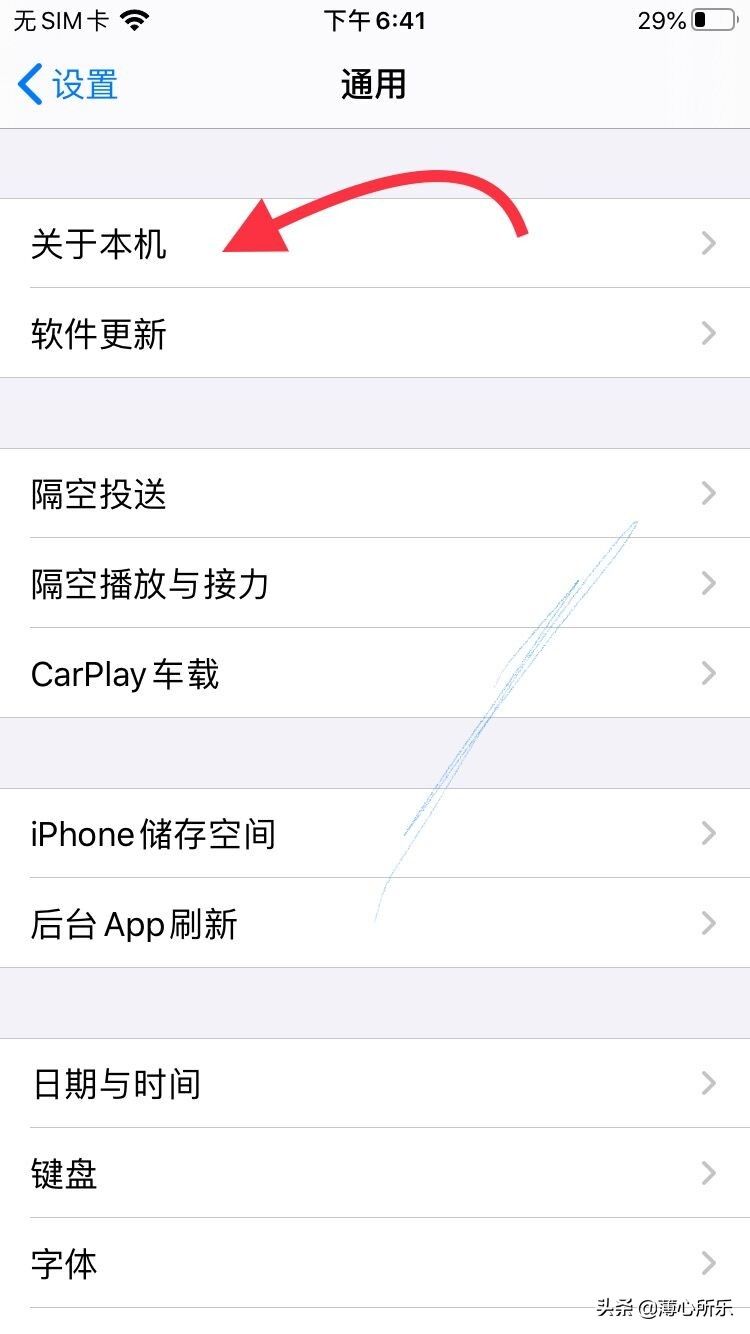Open 后台App刷新
The image size is (750, 1334).
tap(375, 923)
